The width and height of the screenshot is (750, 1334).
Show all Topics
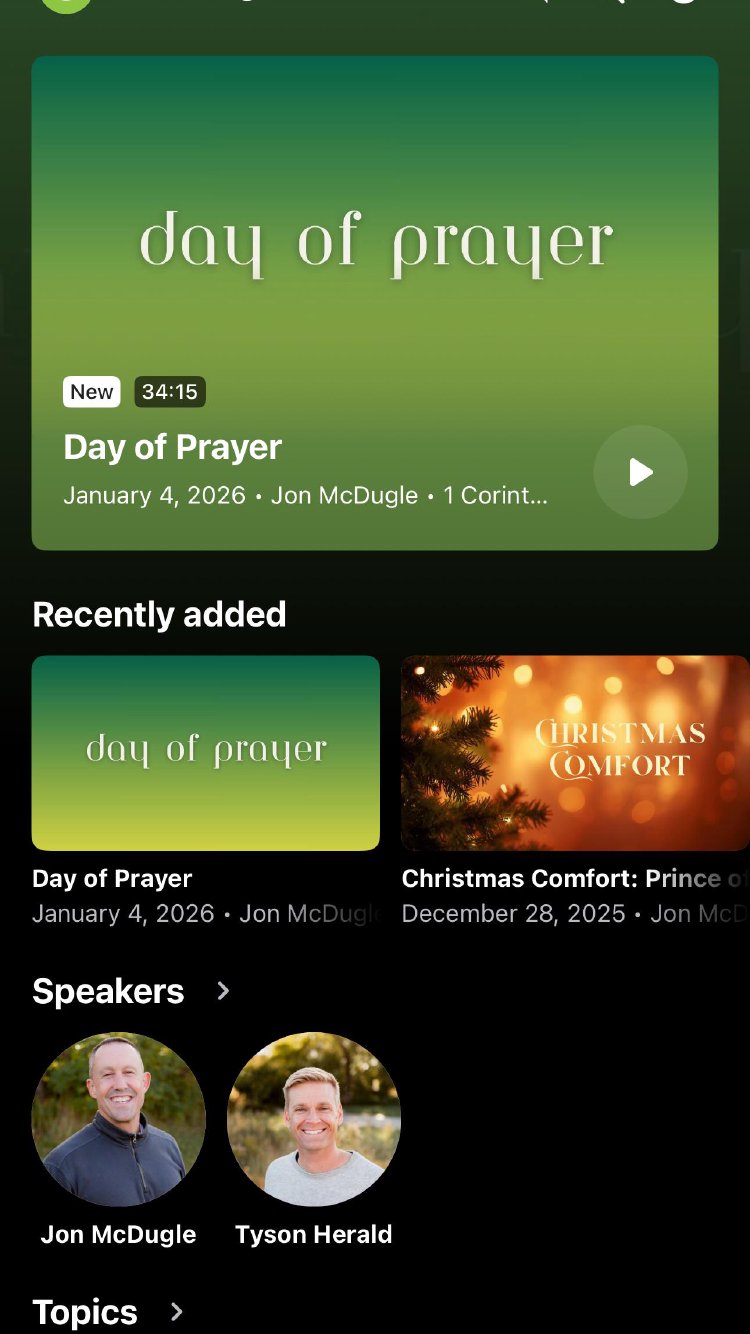coord(177,1312)
